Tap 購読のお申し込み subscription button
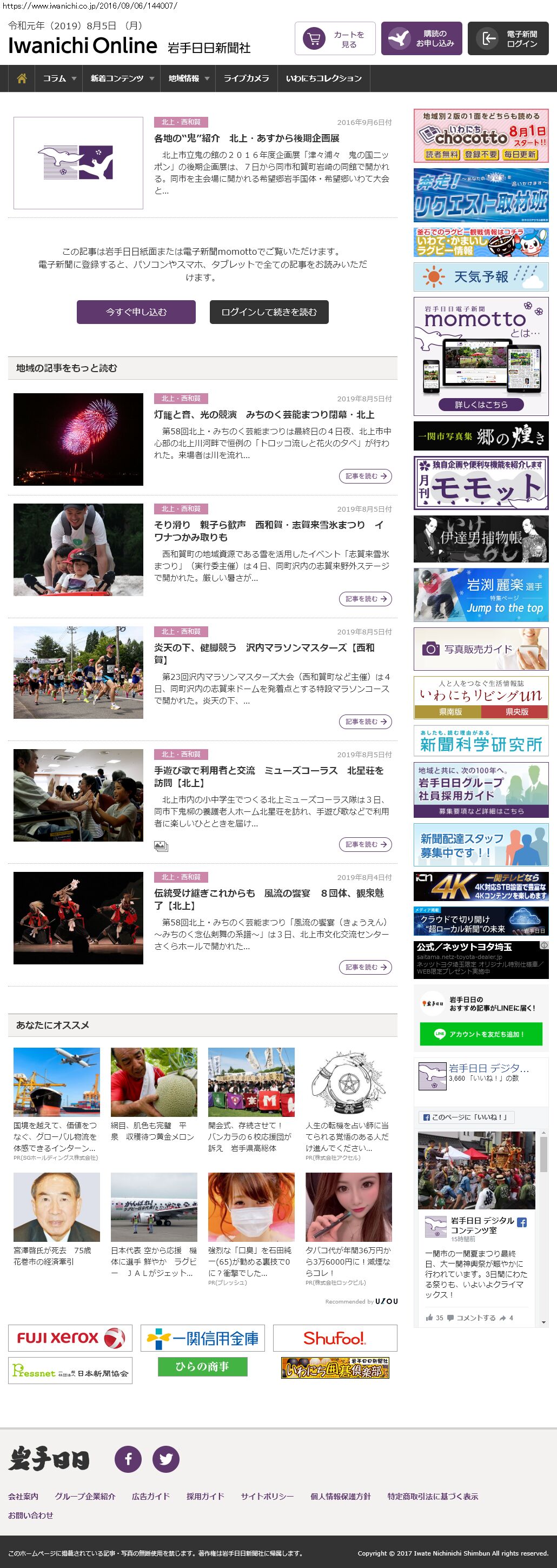The height and width of the screenshot is (1568, 557). 421,39
